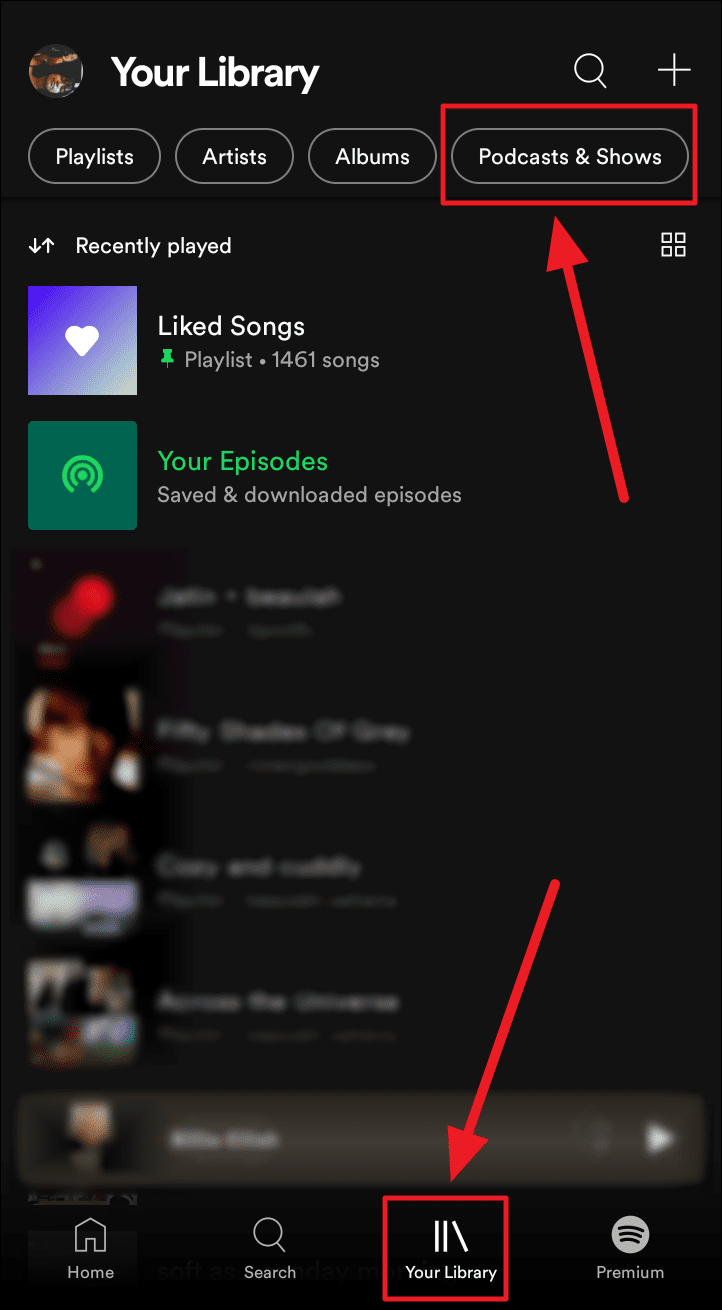The image size is (722, 1310).
Task: Search within Your Library
Action: tap(590, 71)
